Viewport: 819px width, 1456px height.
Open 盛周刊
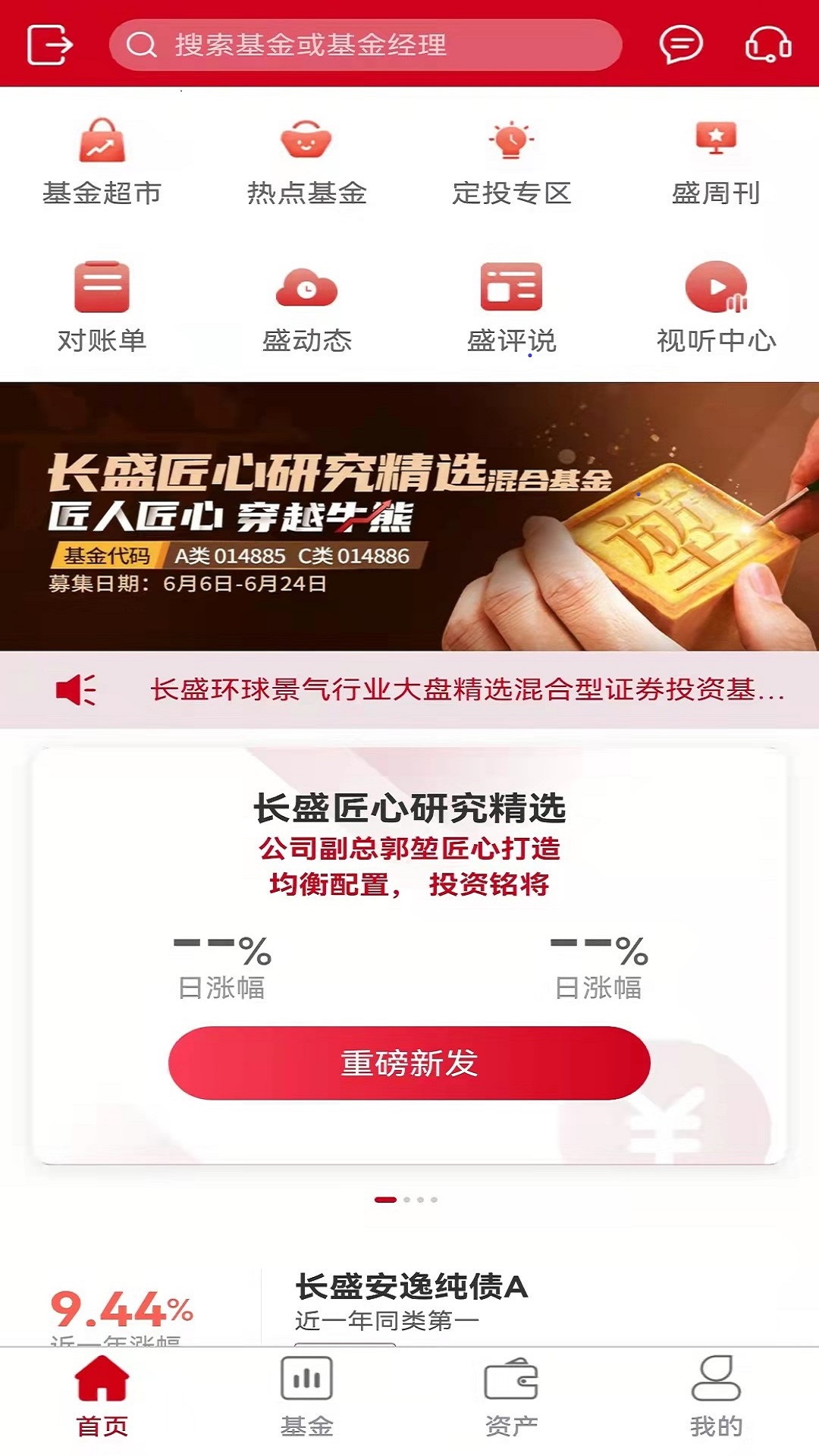pos(717,162)
